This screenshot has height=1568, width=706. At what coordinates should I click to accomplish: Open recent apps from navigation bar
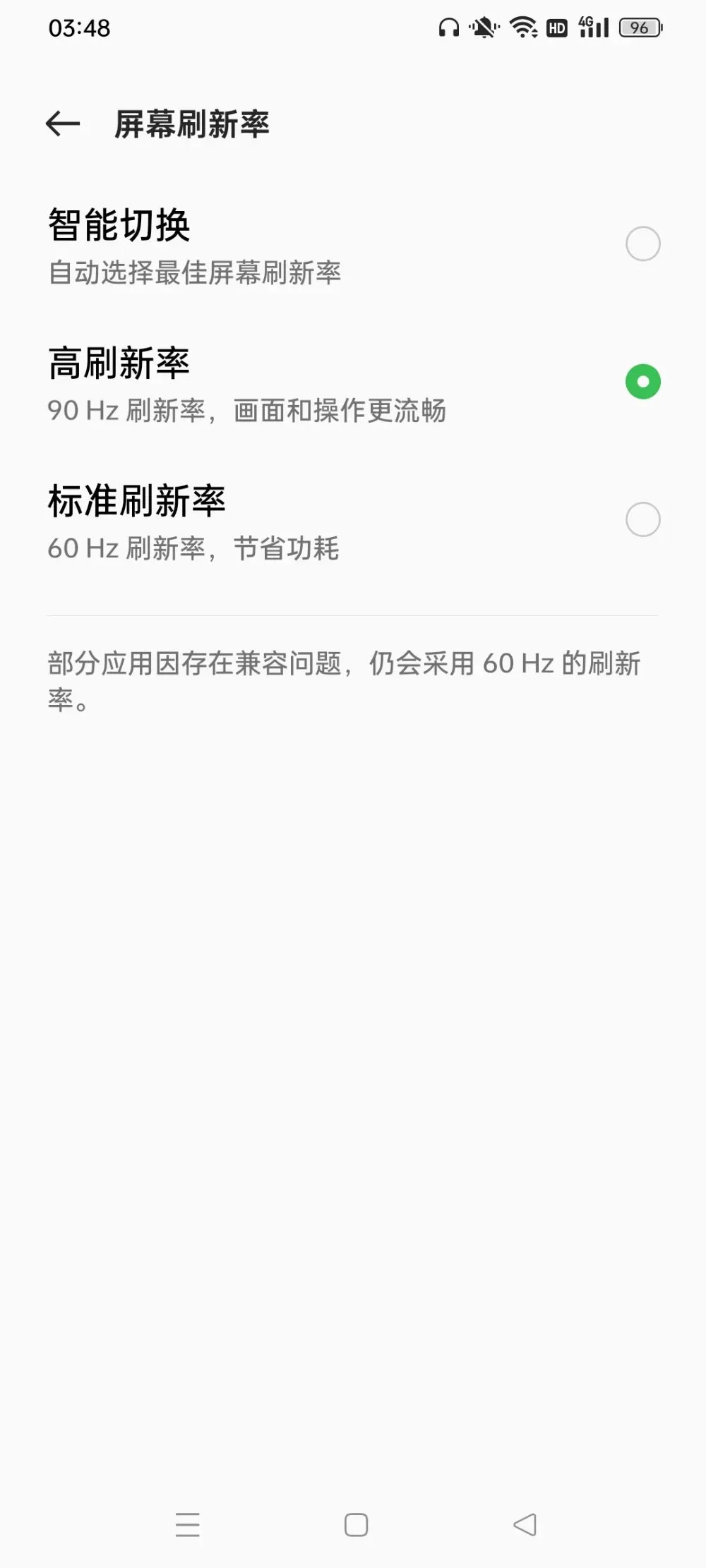pyautogui.click(x=188, y=1524)
